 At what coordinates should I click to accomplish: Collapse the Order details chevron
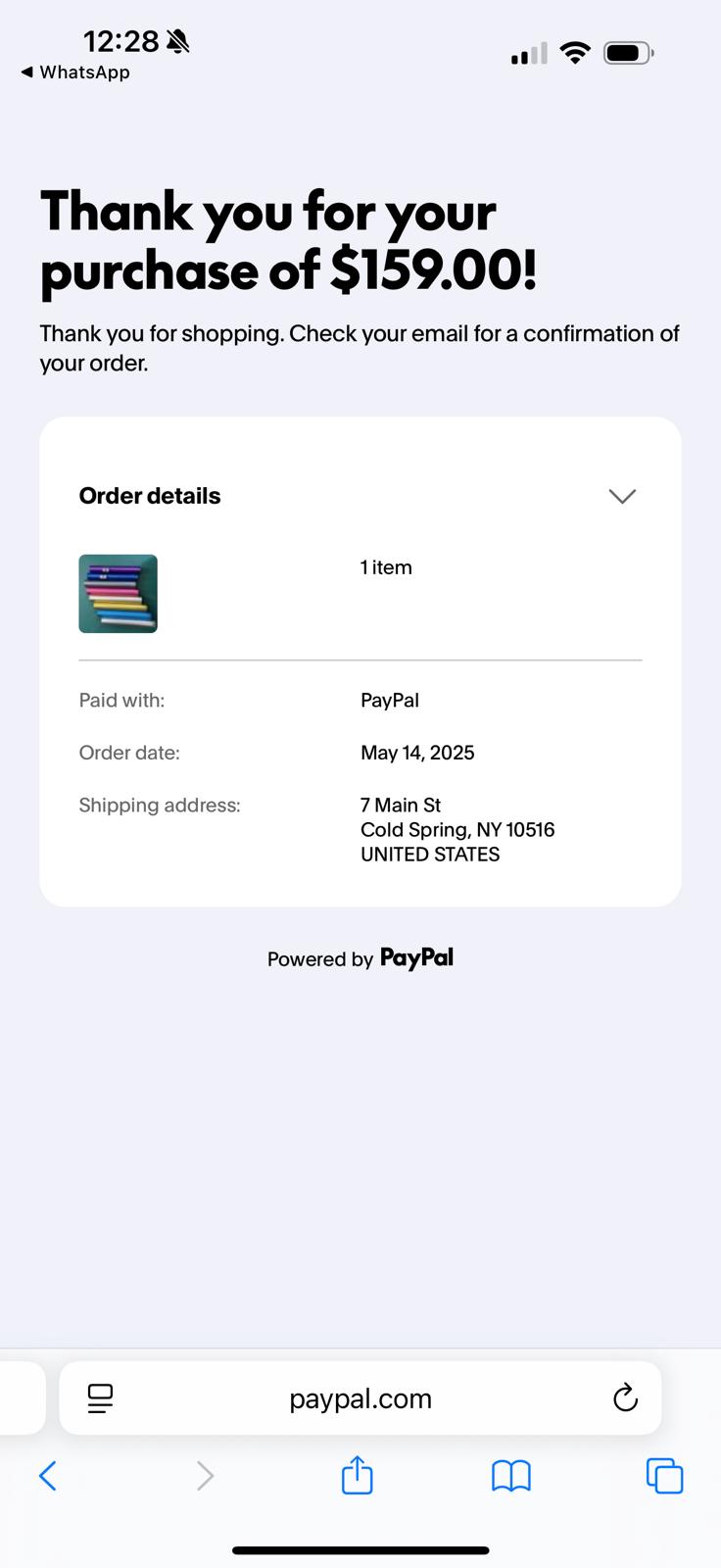point(622,496)
